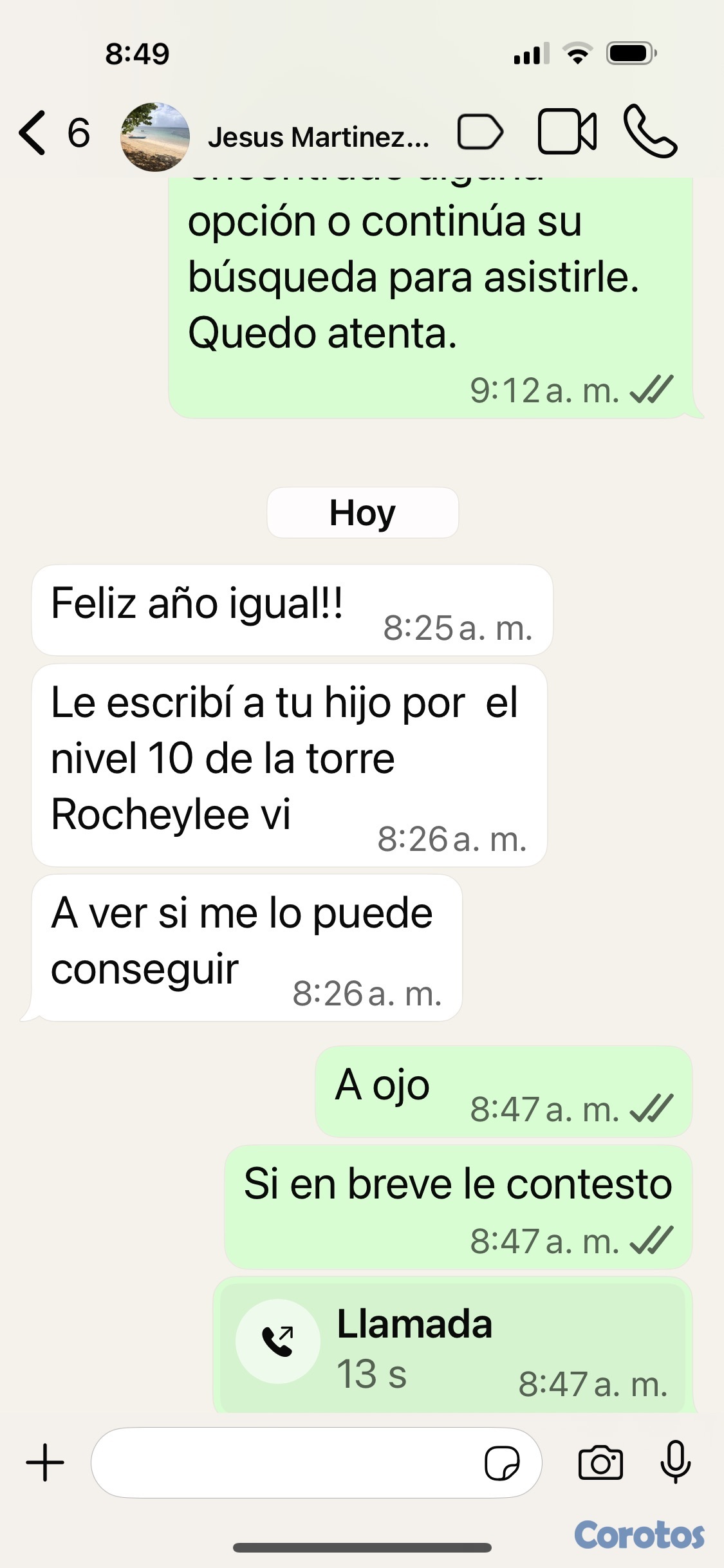This screenshot has height=1568, width=724.
Task: Tap the 13 s Llamada call entry
Action: coord(452,1347)
